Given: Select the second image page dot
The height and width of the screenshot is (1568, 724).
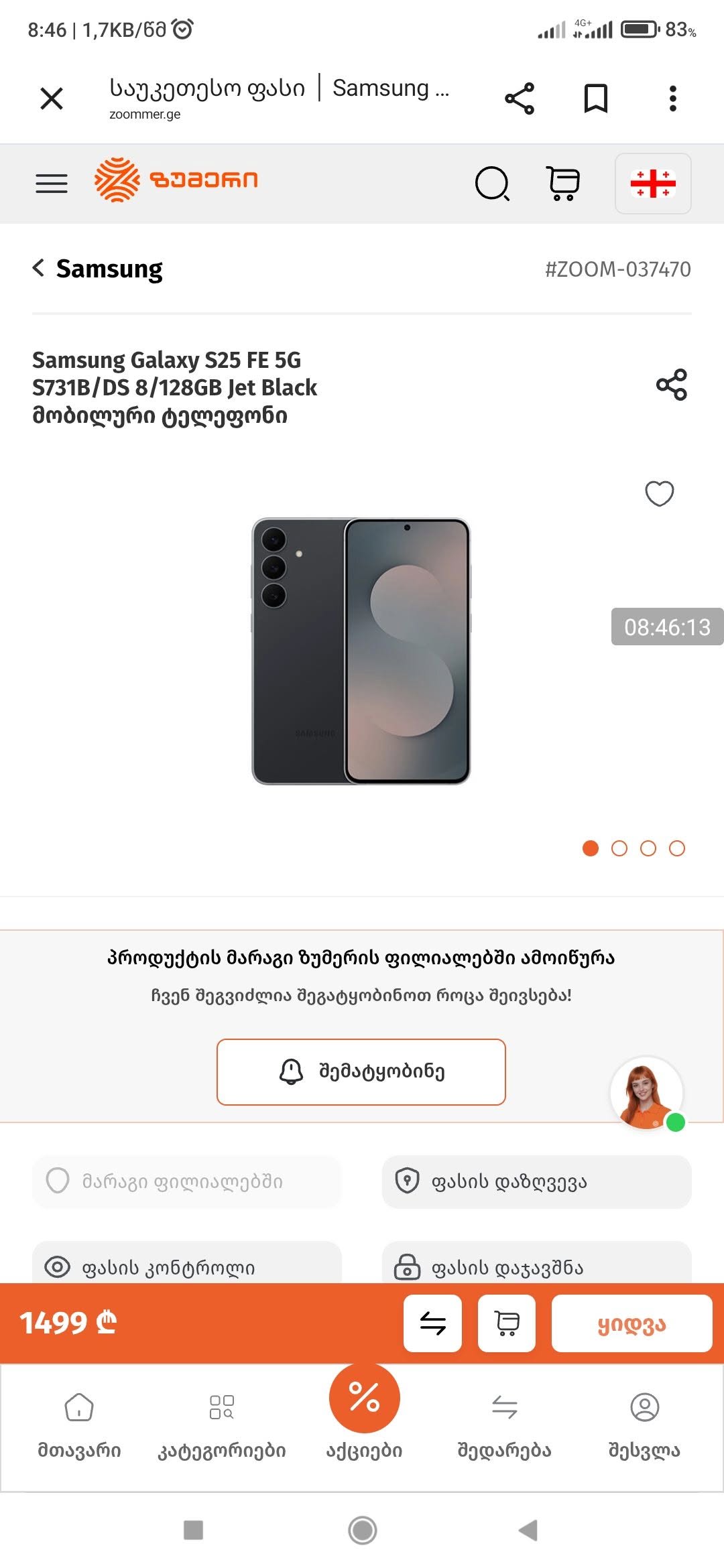Looking at the screenshot, I should [x=619, y=848].
